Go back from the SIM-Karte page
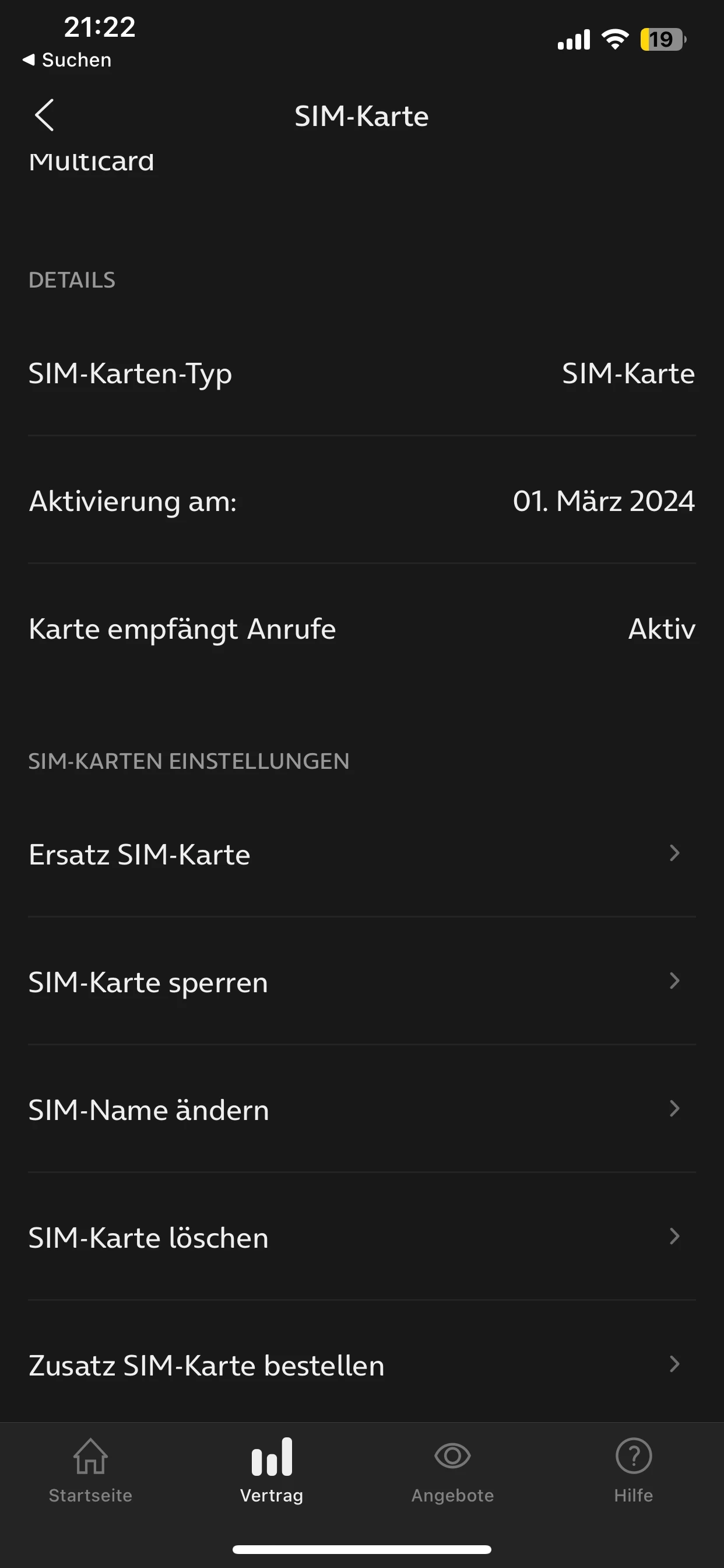724x1568 pixels. pos(44,115)
